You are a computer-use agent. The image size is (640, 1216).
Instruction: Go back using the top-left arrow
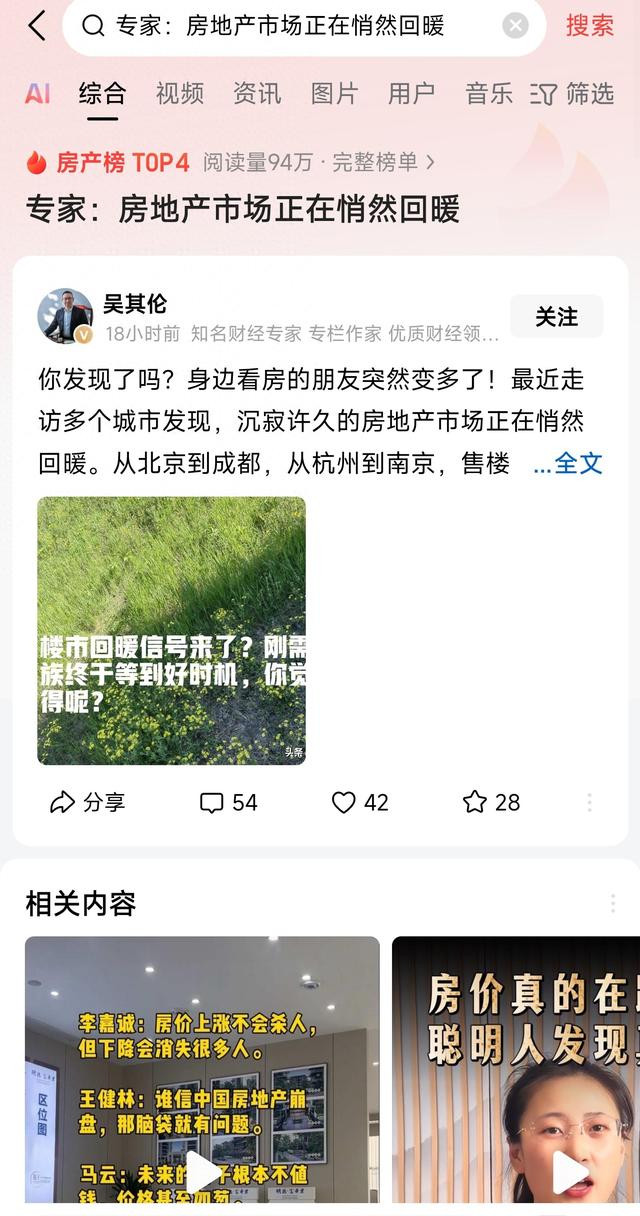click(37, 26)
